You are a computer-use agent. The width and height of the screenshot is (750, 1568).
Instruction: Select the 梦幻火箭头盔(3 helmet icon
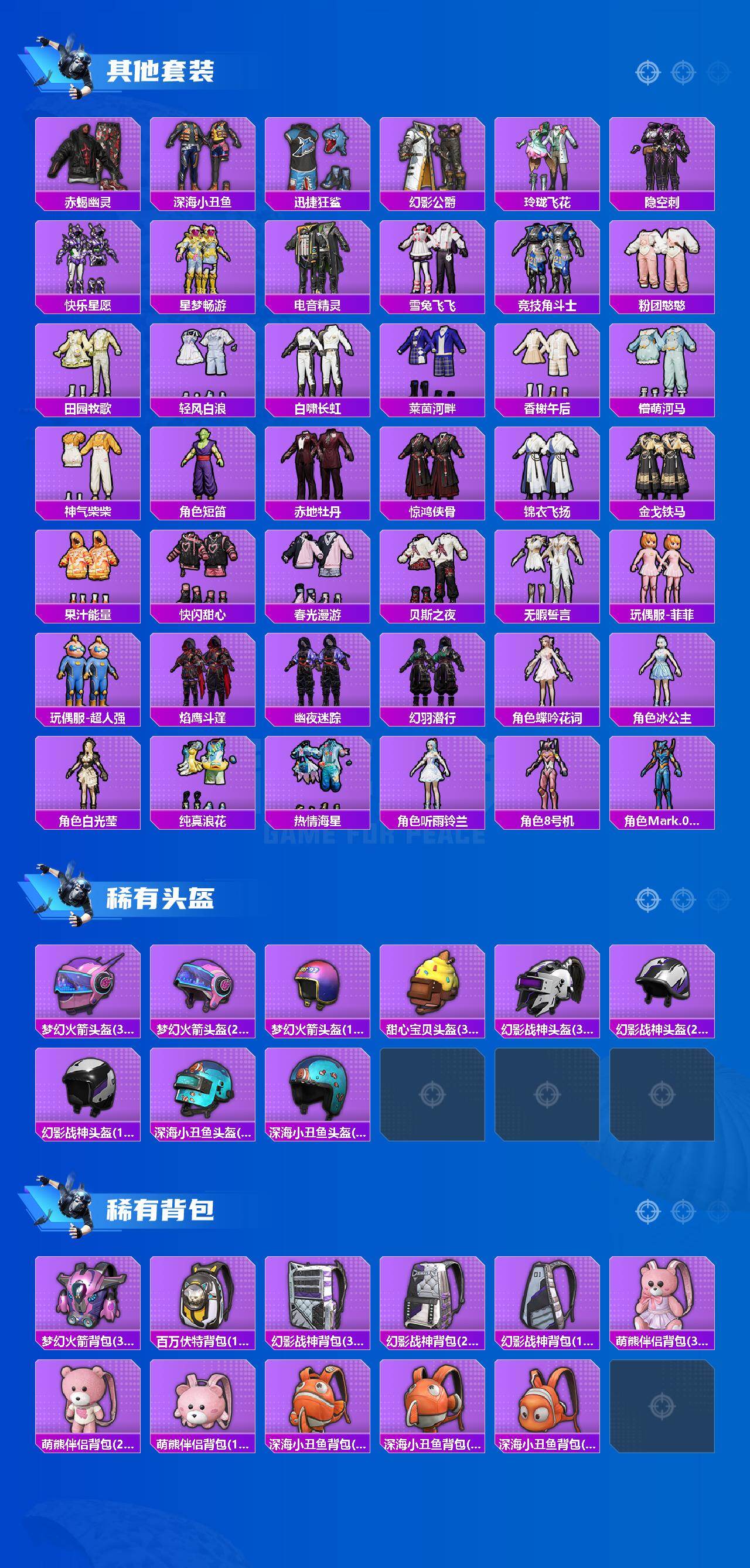point(88,986)
